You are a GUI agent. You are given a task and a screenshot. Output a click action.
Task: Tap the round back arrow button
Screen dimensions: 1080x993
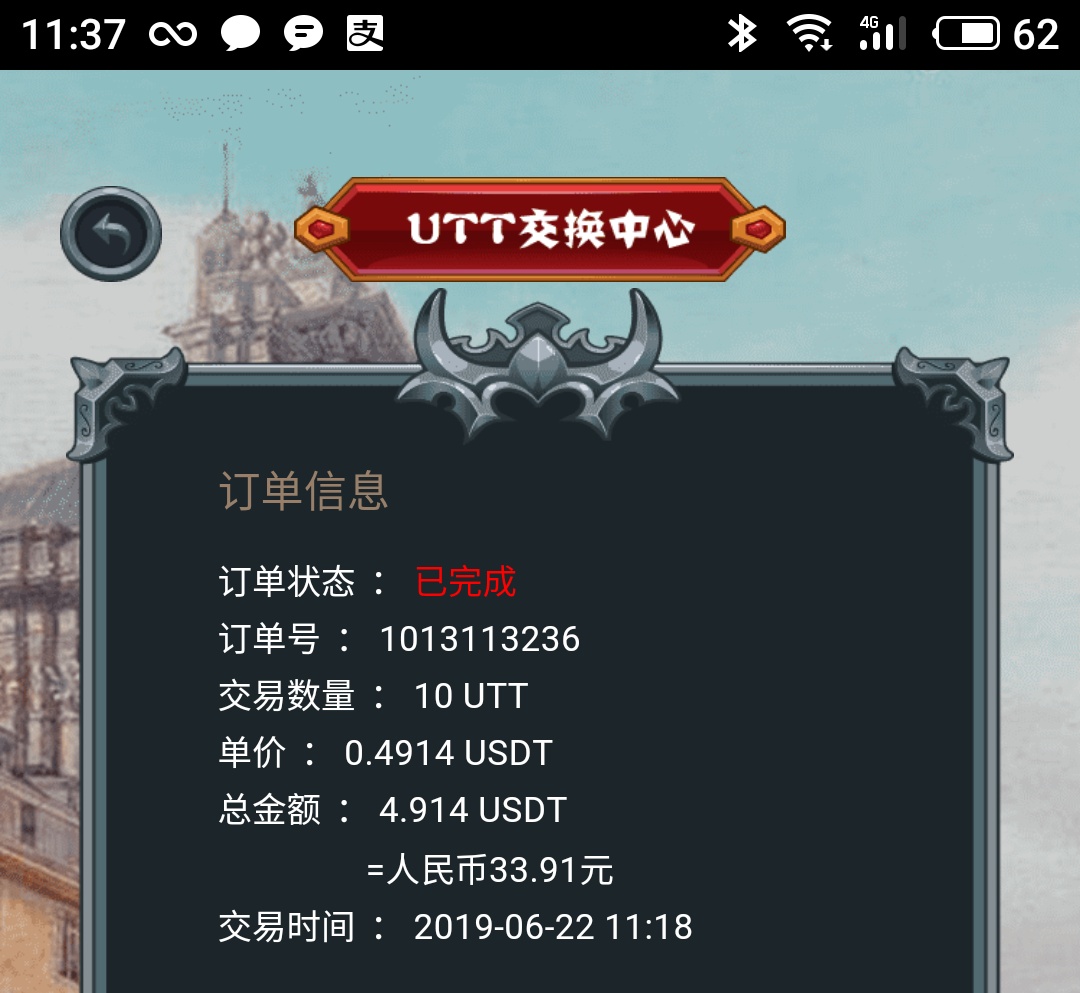click(111, 234)
